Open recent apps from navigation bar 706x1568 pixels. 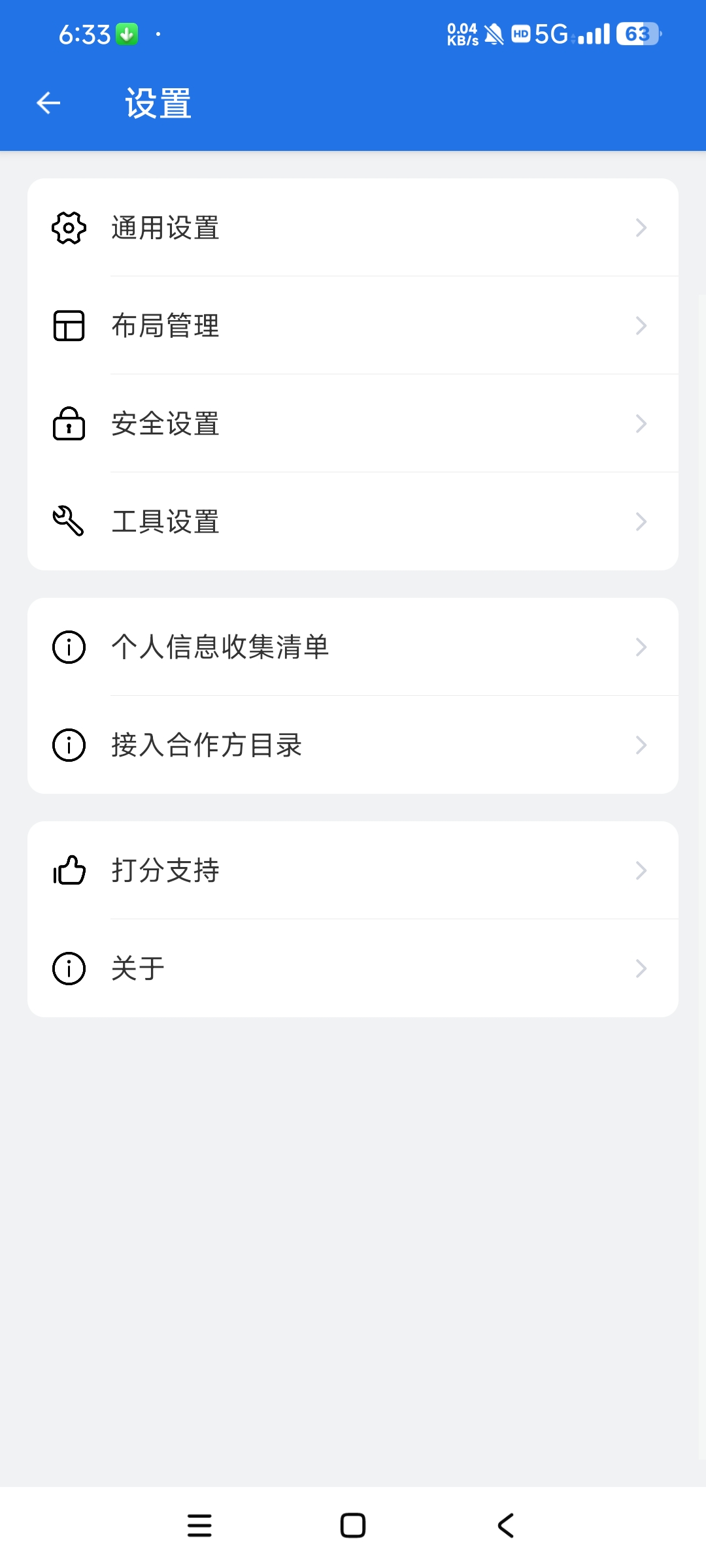click(x=199, y=1526)
